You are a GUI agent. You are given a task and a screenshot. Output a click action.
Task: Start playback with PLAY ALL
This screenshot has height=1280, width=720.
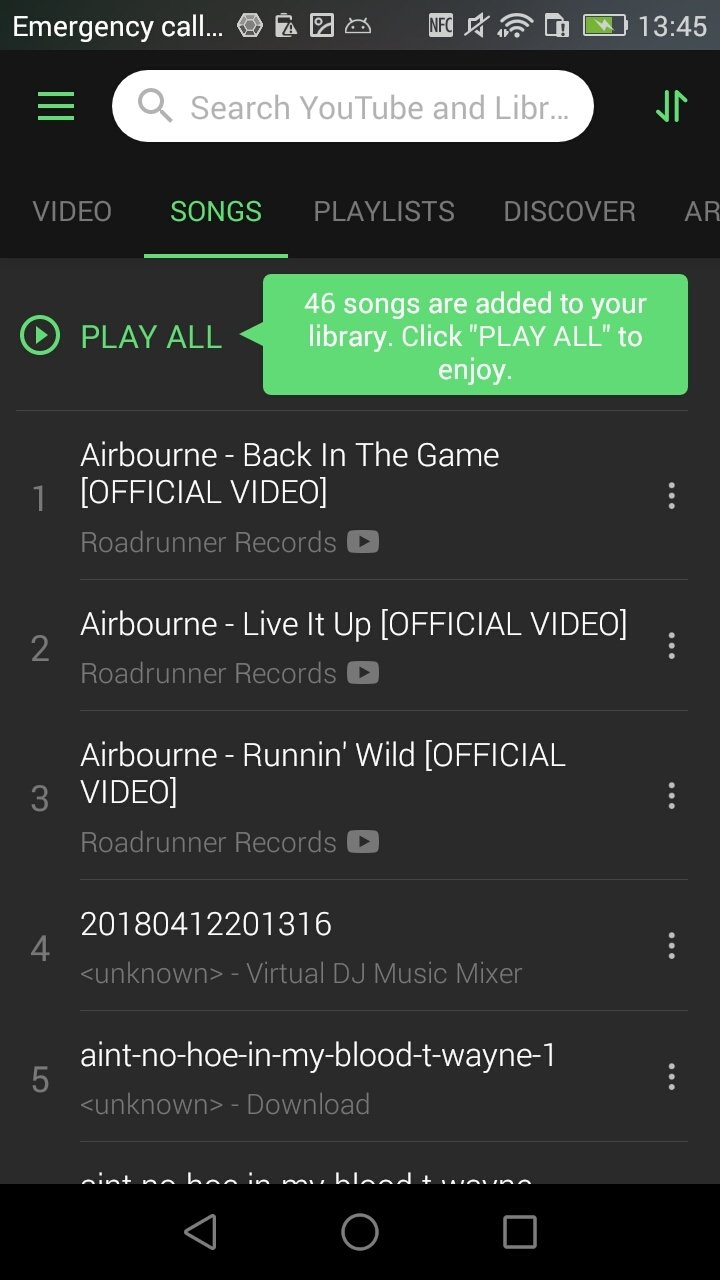coord(121,336)
